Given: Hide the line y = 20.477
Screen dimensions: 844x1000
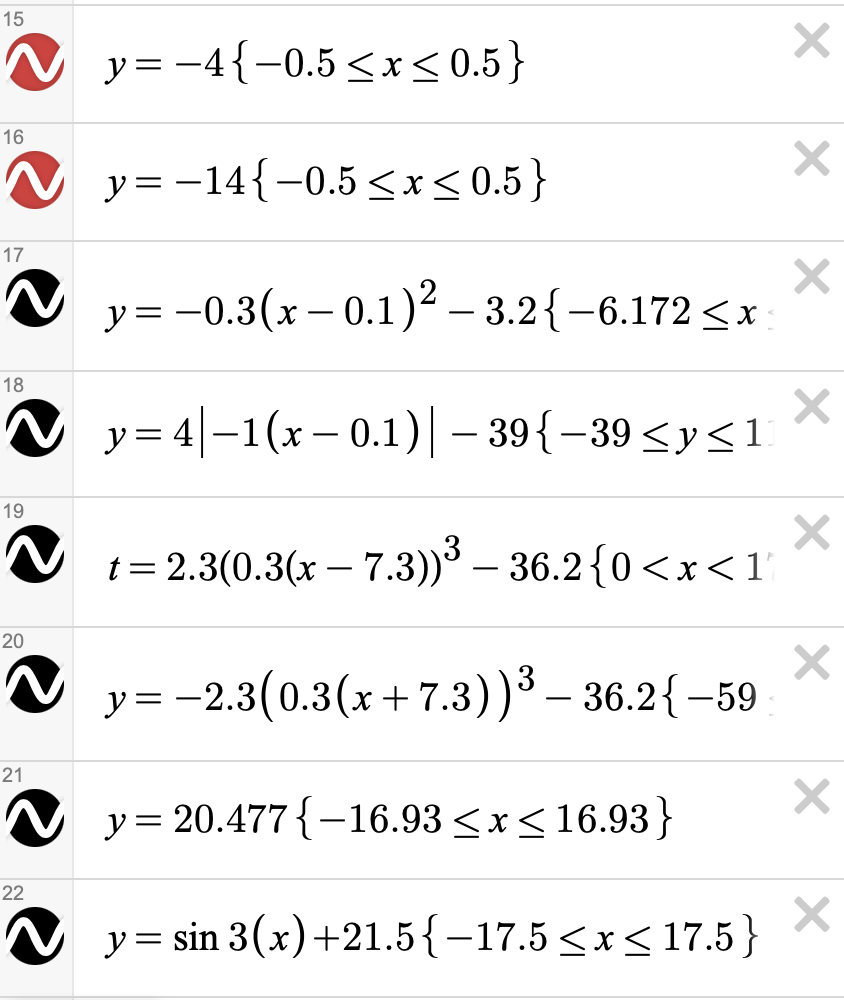Looking at the screenshot, I should point(36,820).
